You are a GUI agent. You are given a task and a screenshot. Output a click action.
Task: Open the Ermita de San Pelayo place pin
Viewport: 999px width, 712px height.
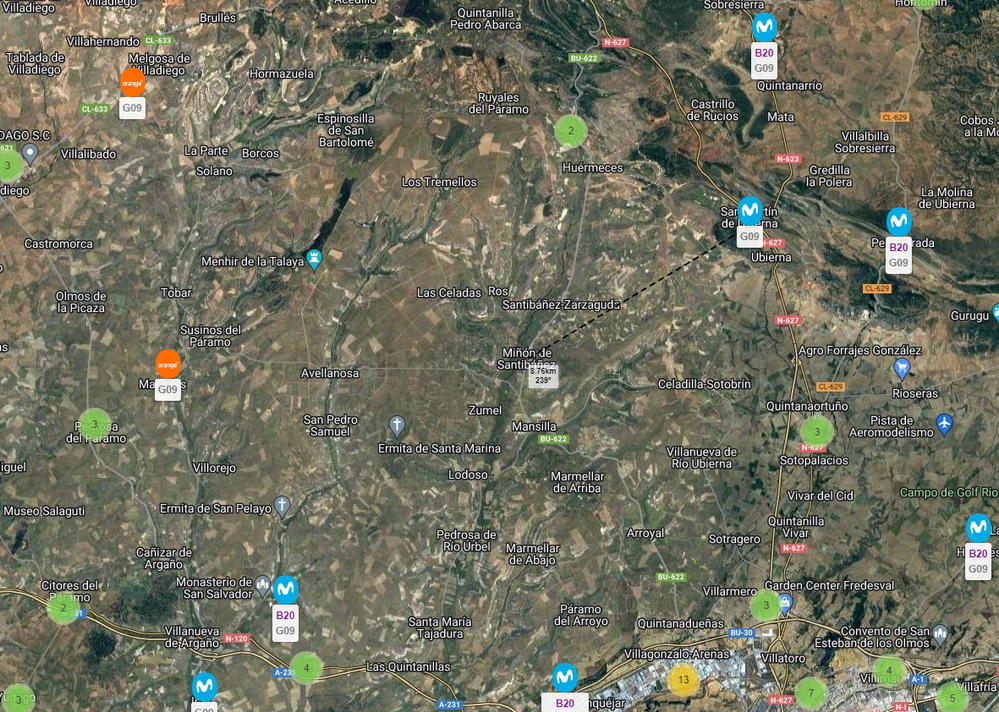[283, 505]
